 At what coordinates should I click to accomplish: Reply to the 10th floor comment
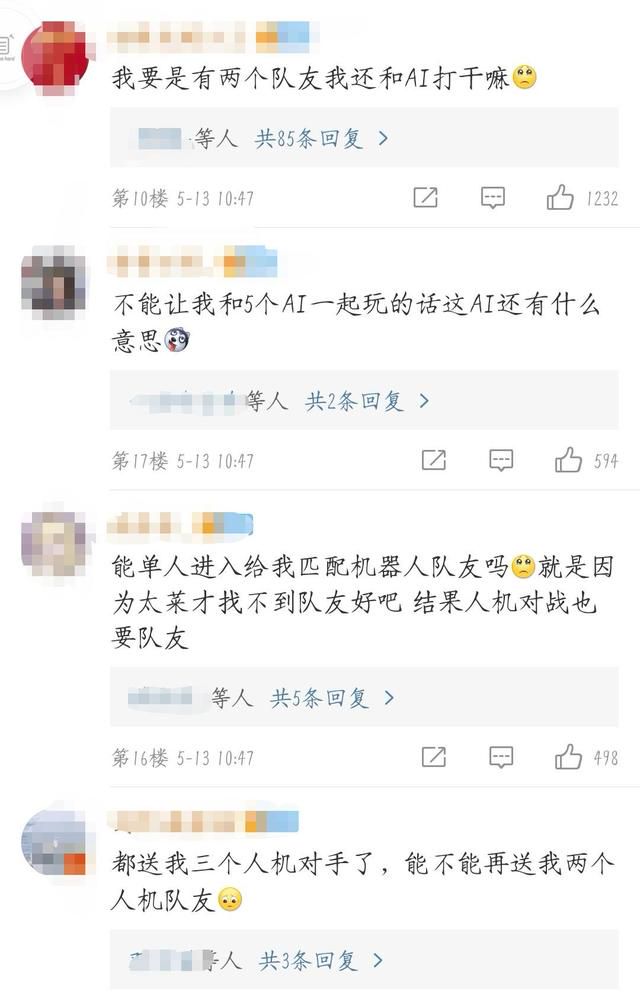492,197
